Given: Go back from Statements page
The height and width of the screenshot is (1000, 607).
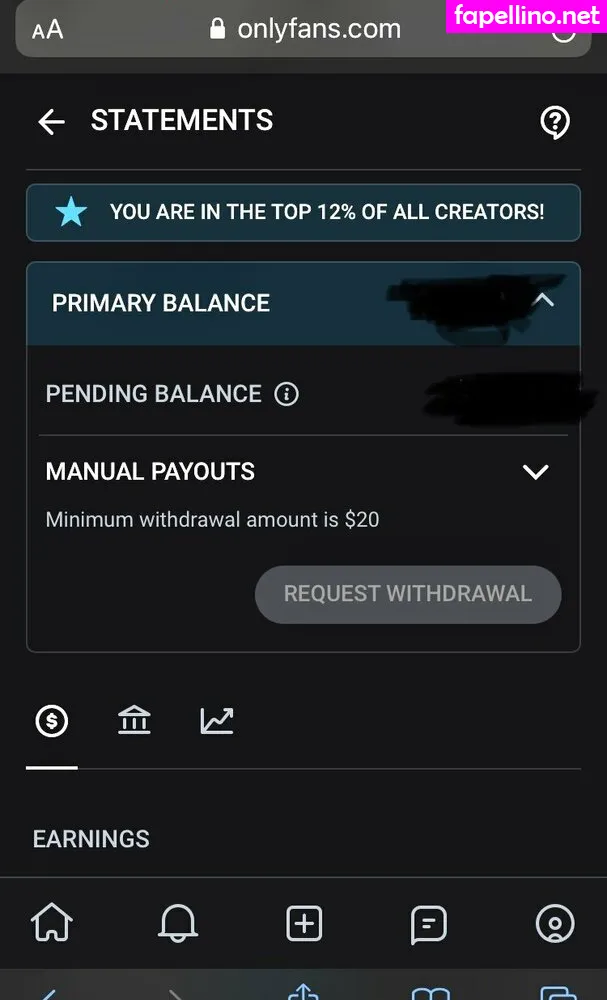Looking at the screenshot, I should [51, 122].
